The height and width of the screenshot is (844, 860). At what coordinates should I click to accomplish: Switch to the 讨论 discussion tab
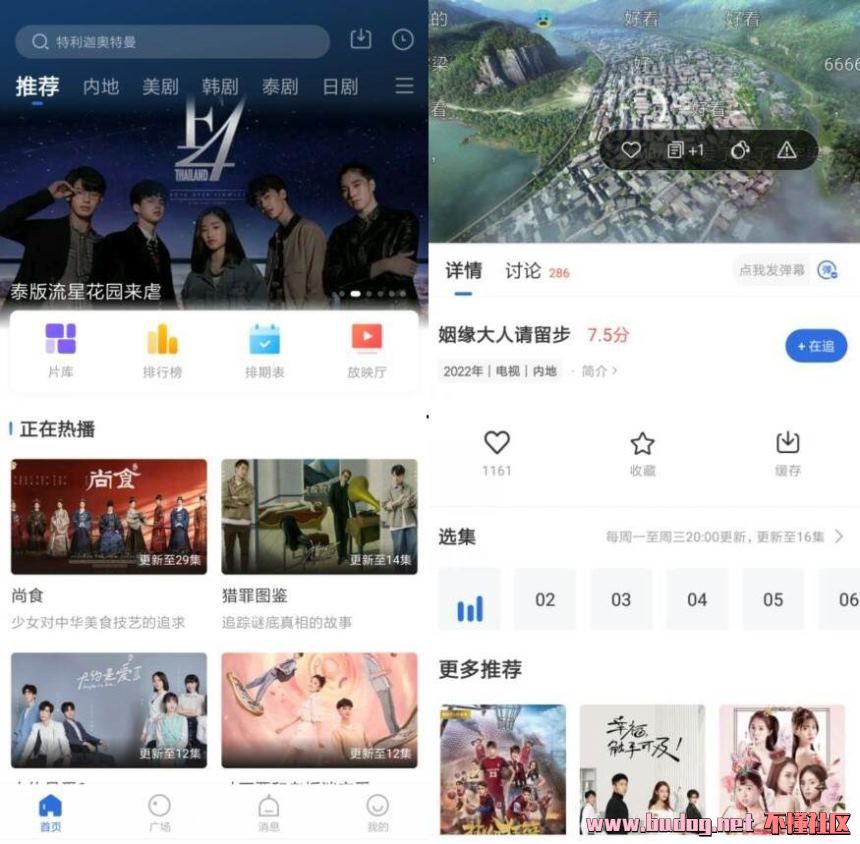pos(523,271)
